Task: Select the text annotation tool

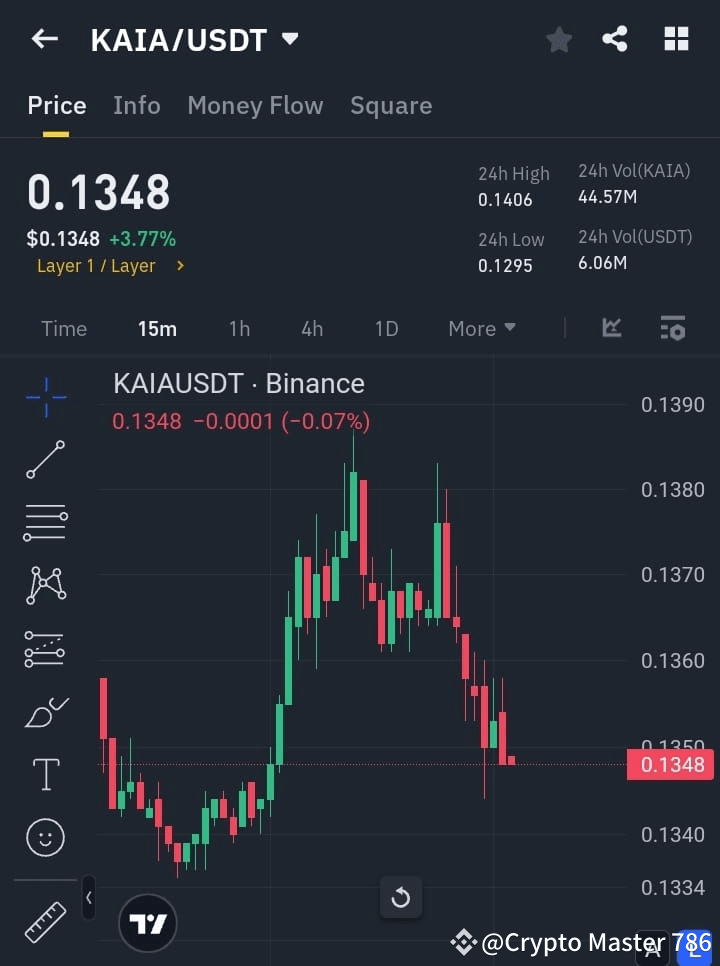Action: click(45, 774)
